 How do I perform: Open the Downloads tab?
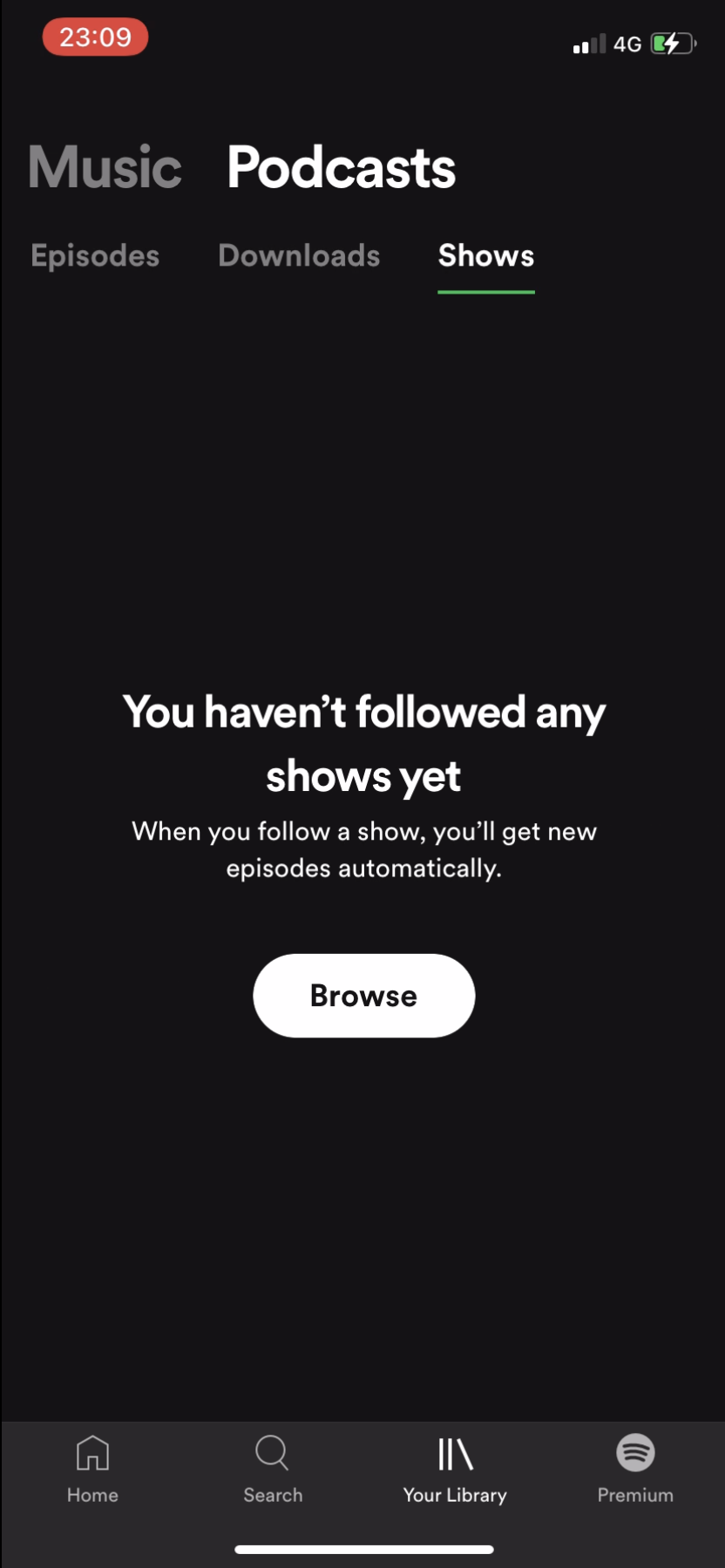pos(299,256)
